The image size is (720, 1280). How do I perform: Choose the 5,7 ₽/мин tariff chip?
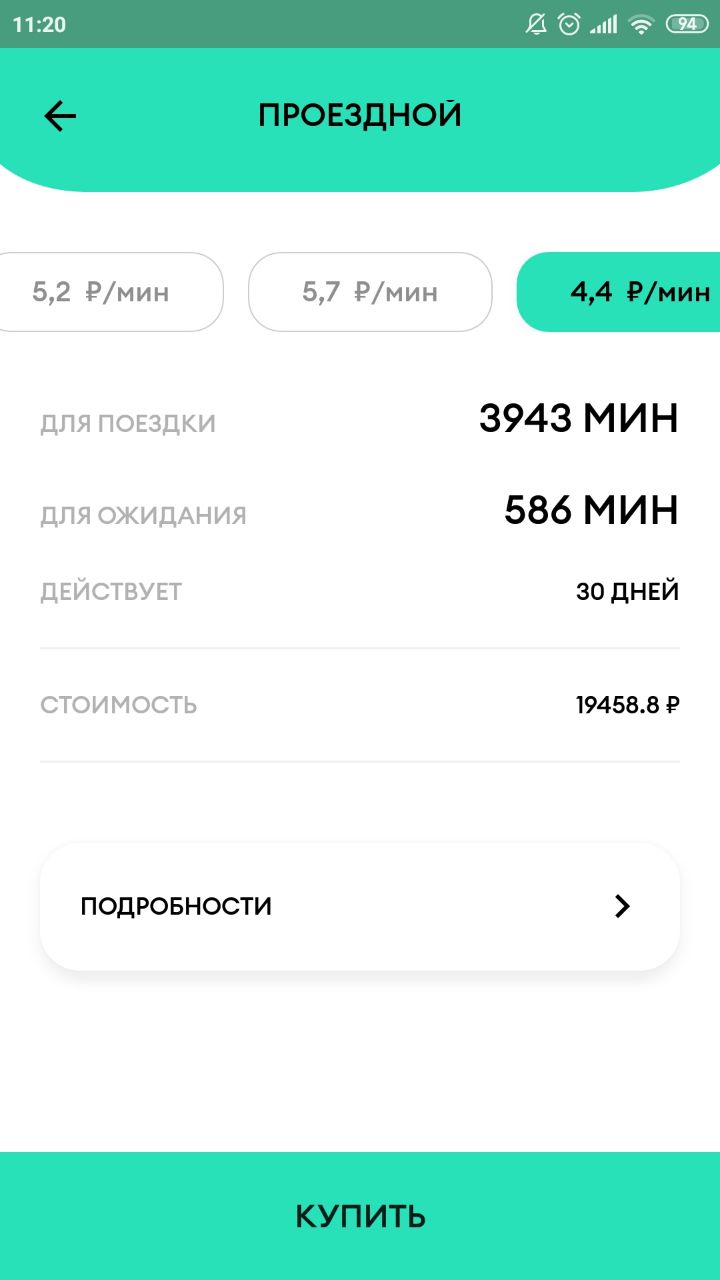(x=370, y=292)
